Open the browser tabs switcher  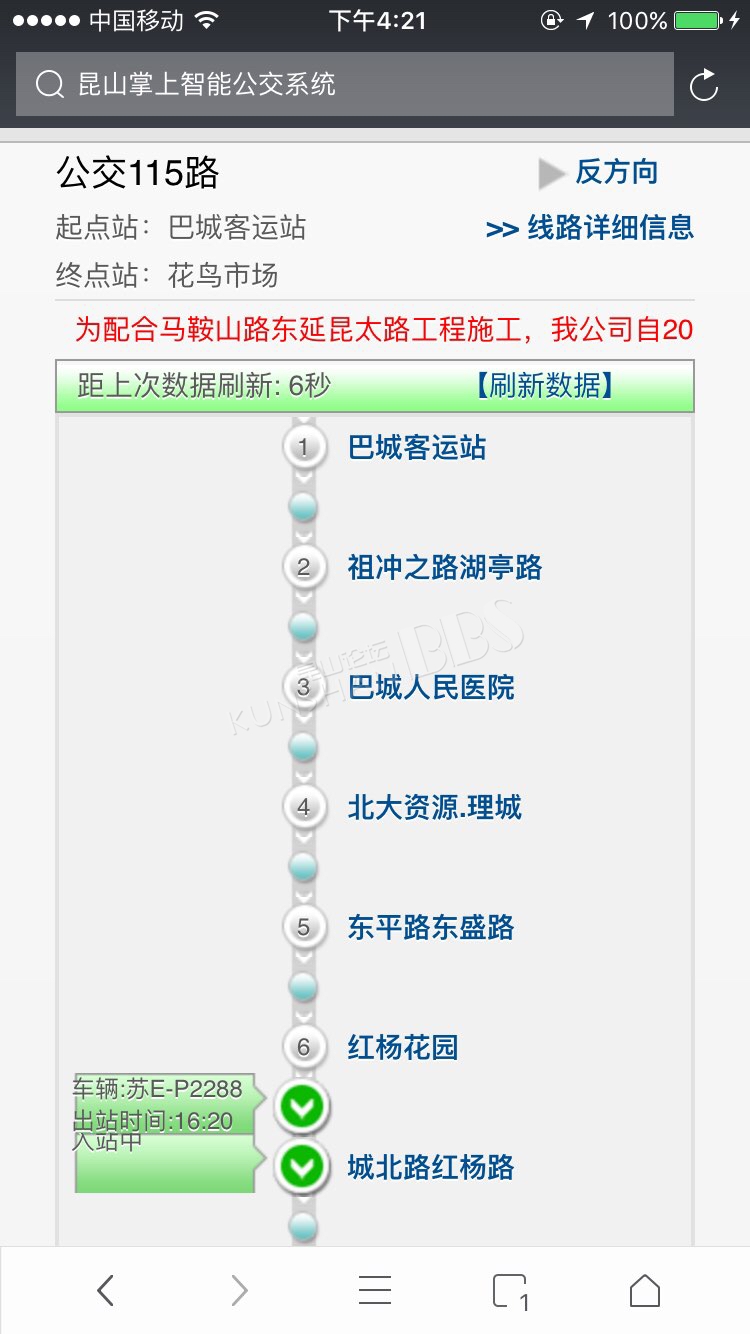click(x=510, y=1291)
